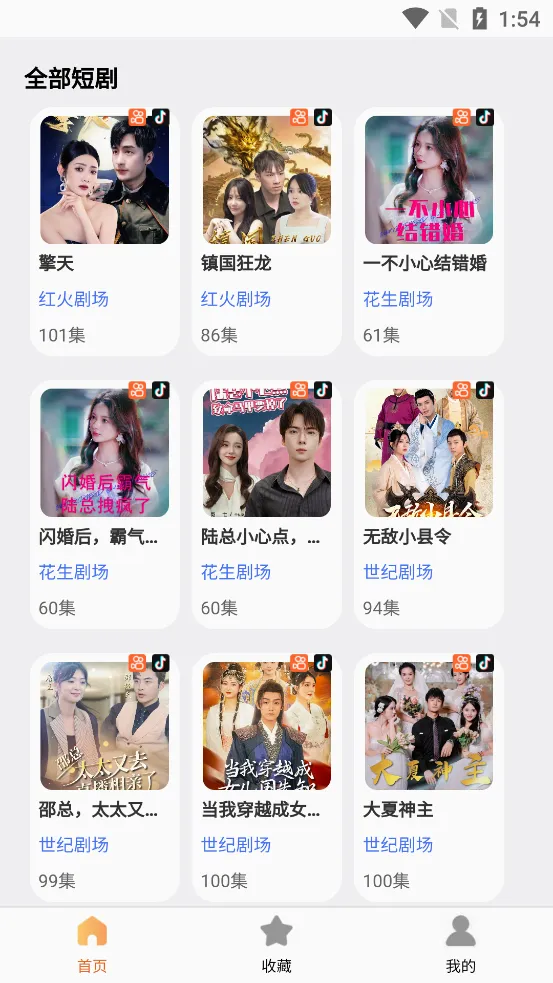The width and height of the screenshot is (553, 983).
Task: Open the 大夏神主 drama card
Action: pyautogui.click(x=429, y=777)
